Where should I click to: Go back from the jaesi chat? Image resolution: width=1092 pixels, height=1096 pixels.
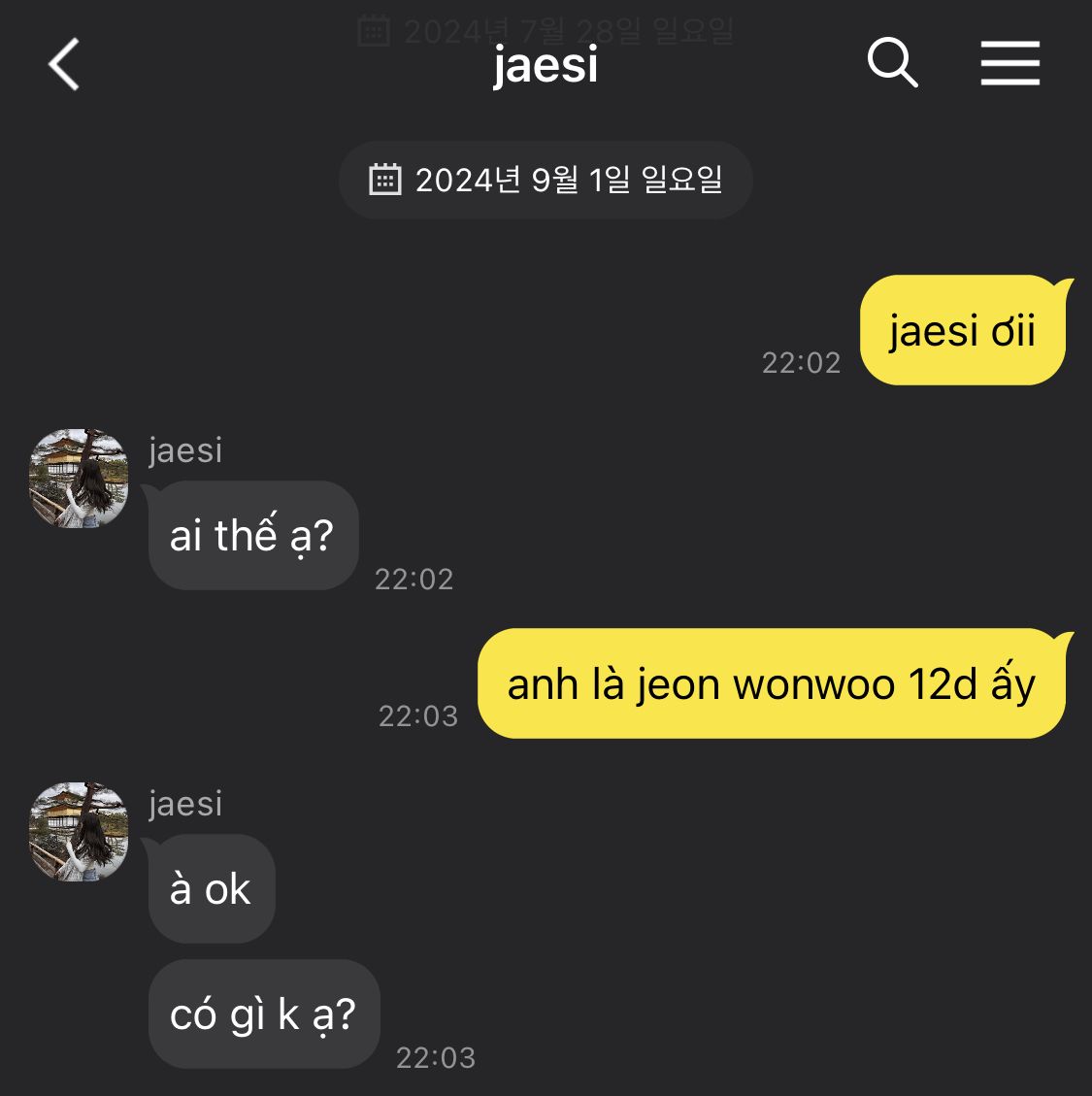(x=64, y=65)
